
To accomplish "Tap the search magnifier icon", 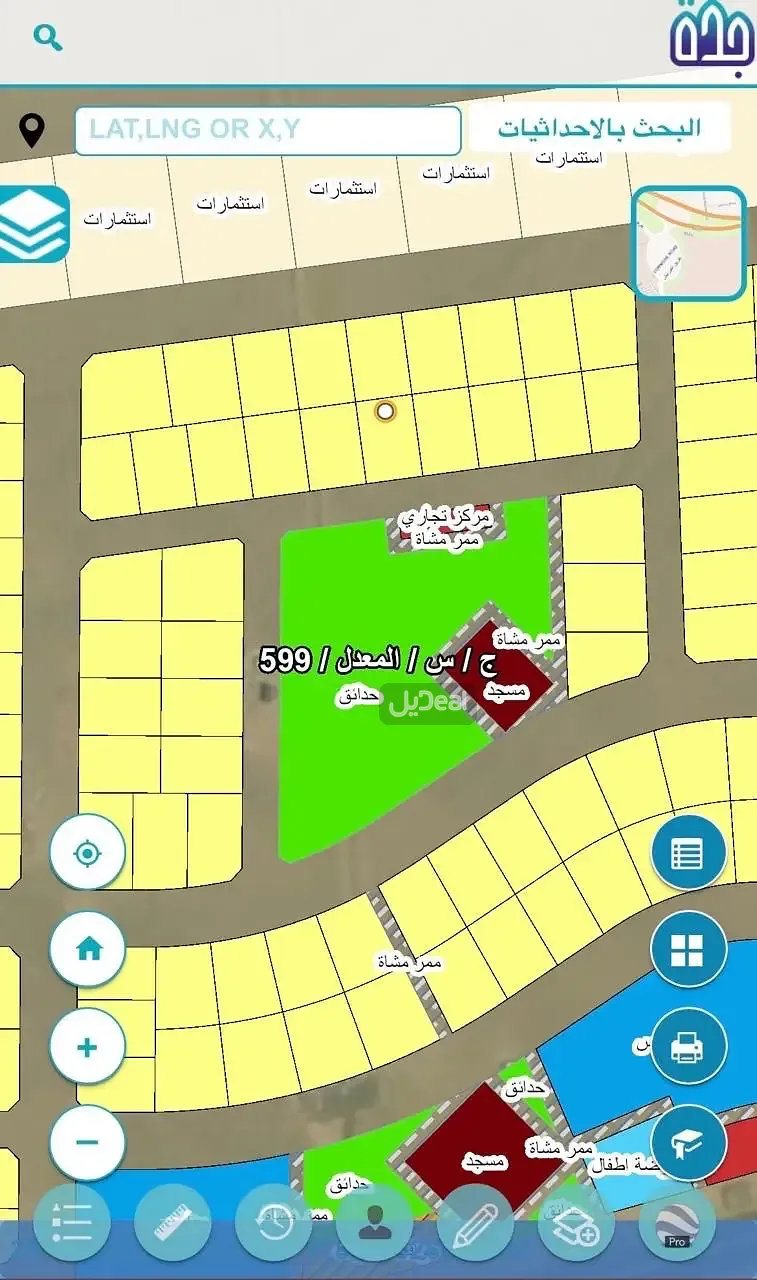I will [x=48, y=38].
